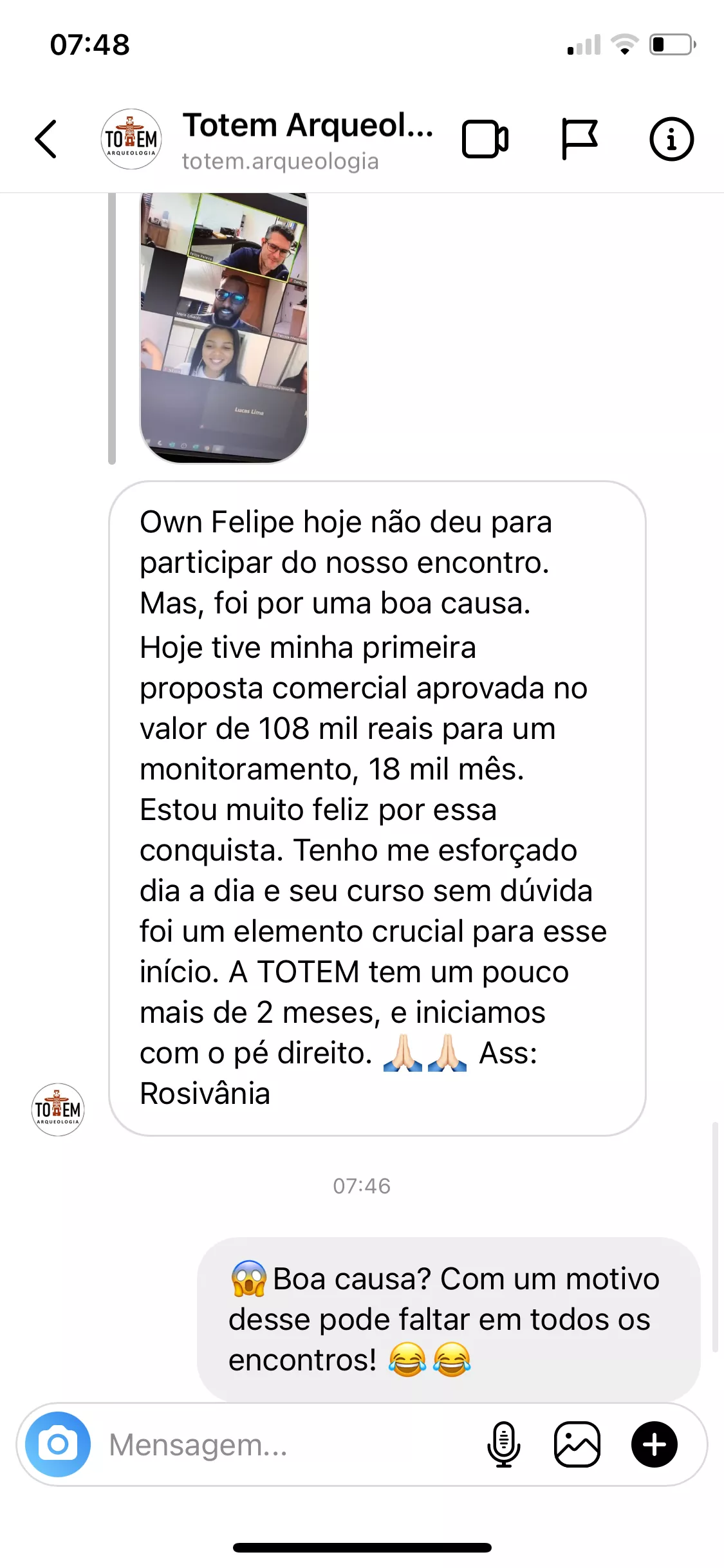Screen dimensions: 724x1568
Task: Open the shared video call photo
Action: click(x=223, y=328)
